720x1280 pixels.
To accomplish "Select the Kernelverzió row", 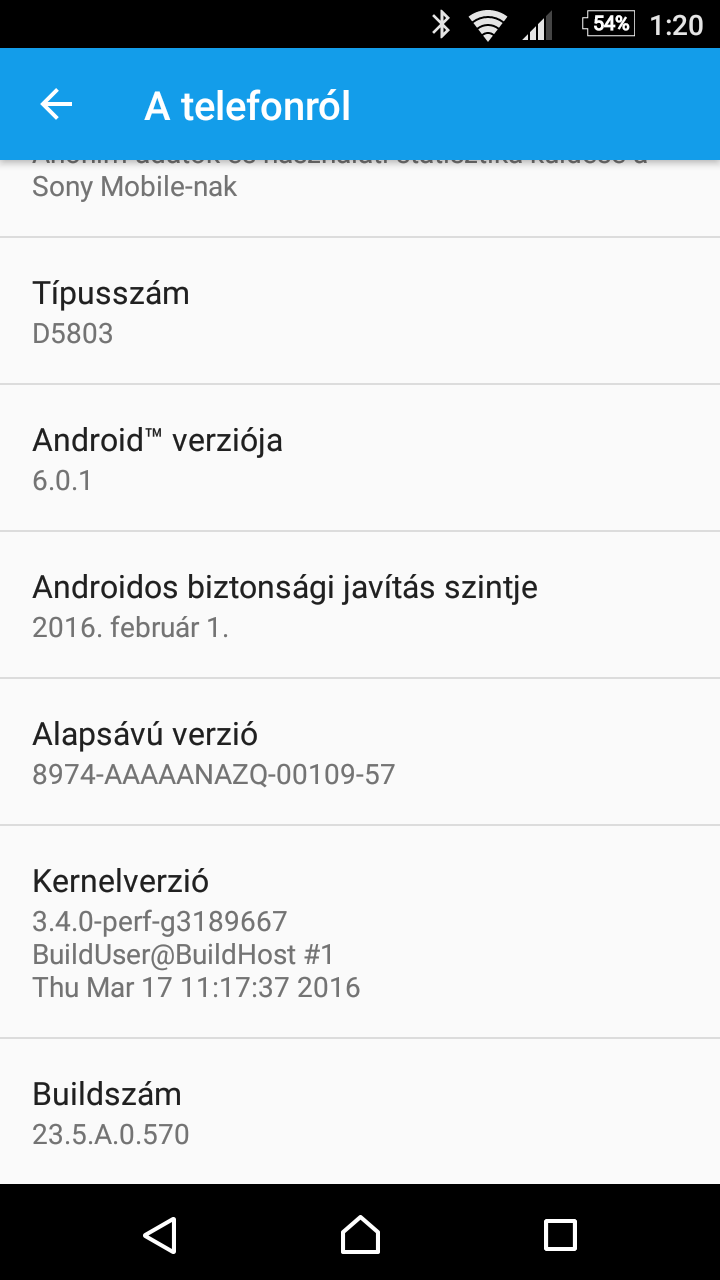I will [360, 932].
